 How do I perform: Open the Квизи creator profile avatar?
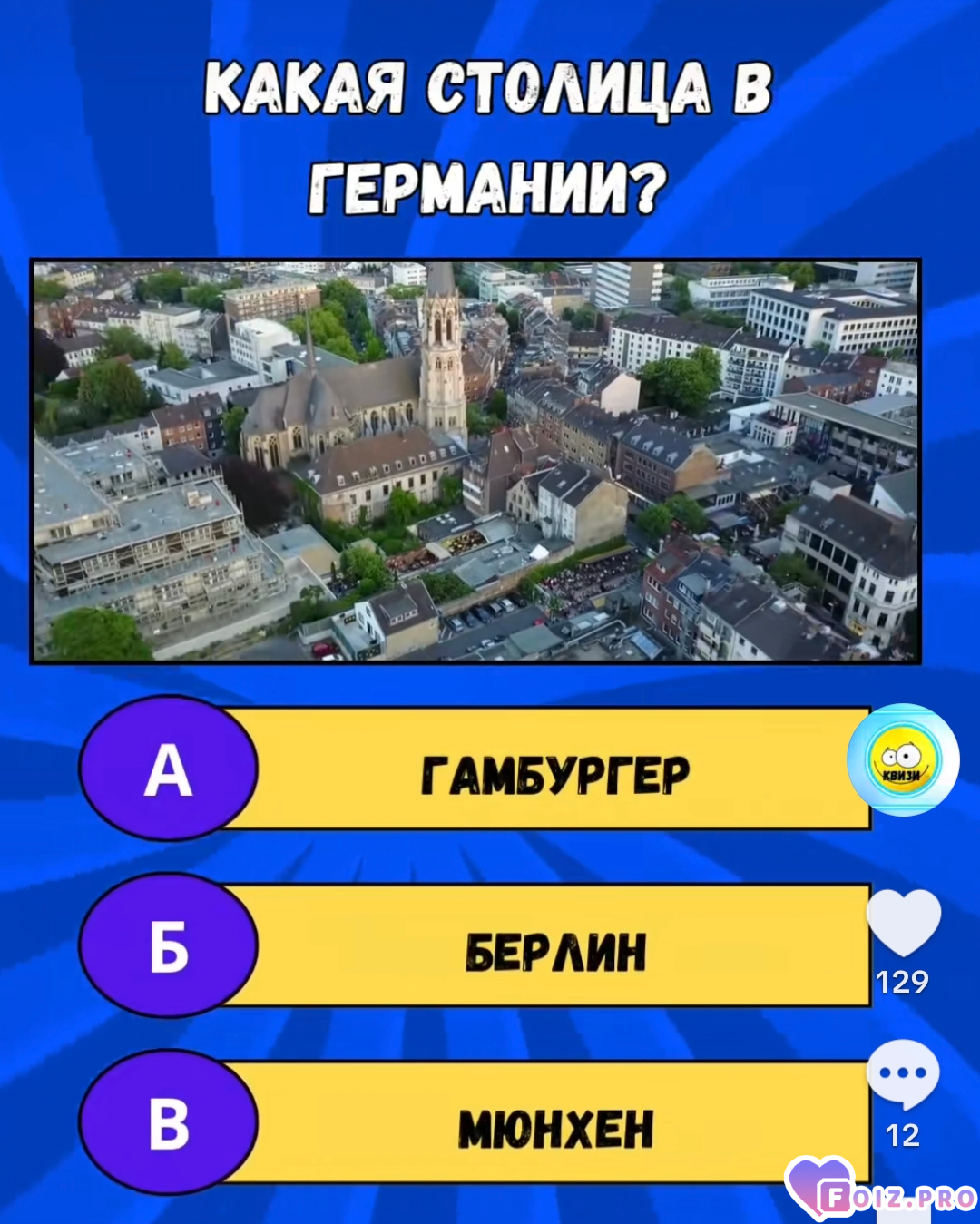pyautogui.click(x=903, y=760)
